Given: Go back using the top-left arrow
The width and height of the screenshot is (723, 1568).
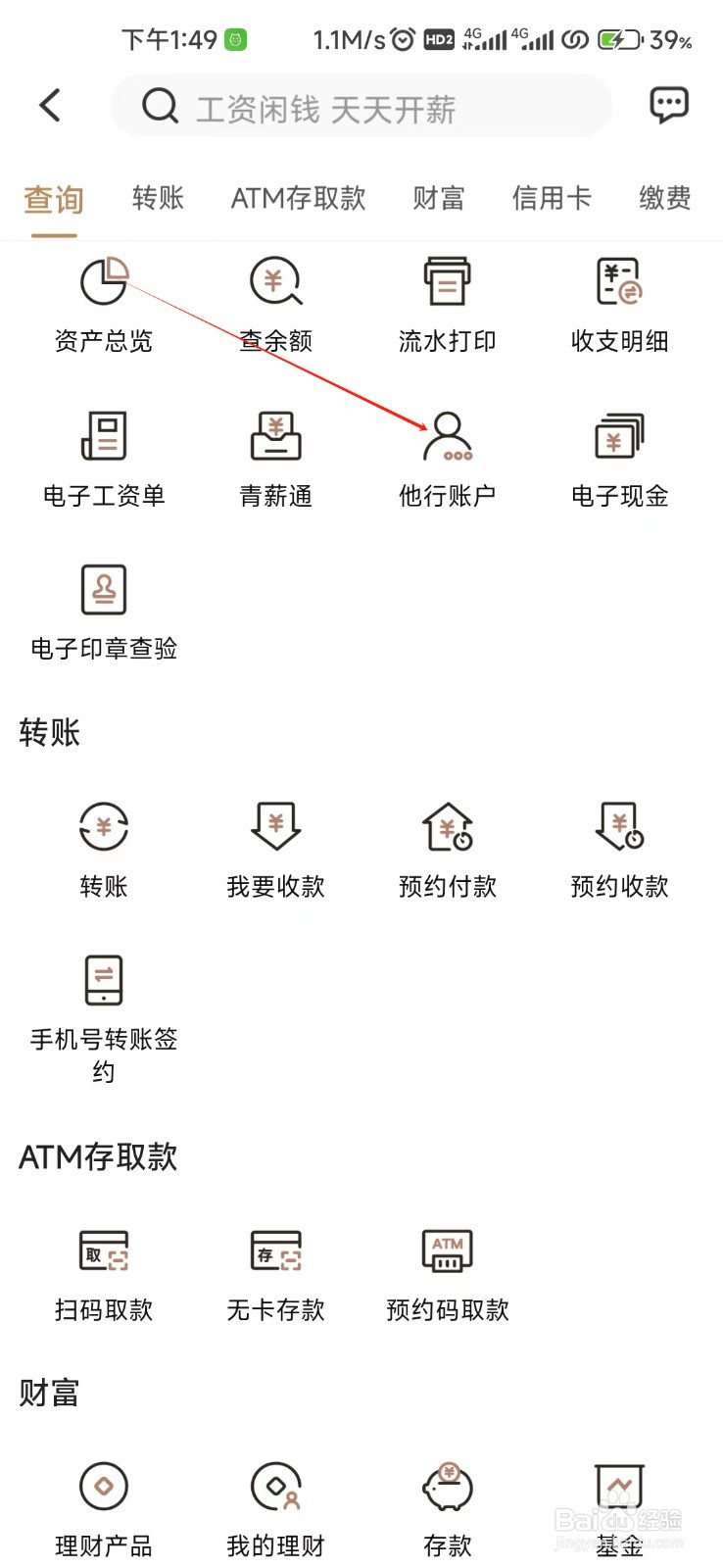Looking at the screenshot, I should pyautogui.click(x=50, y=105).
